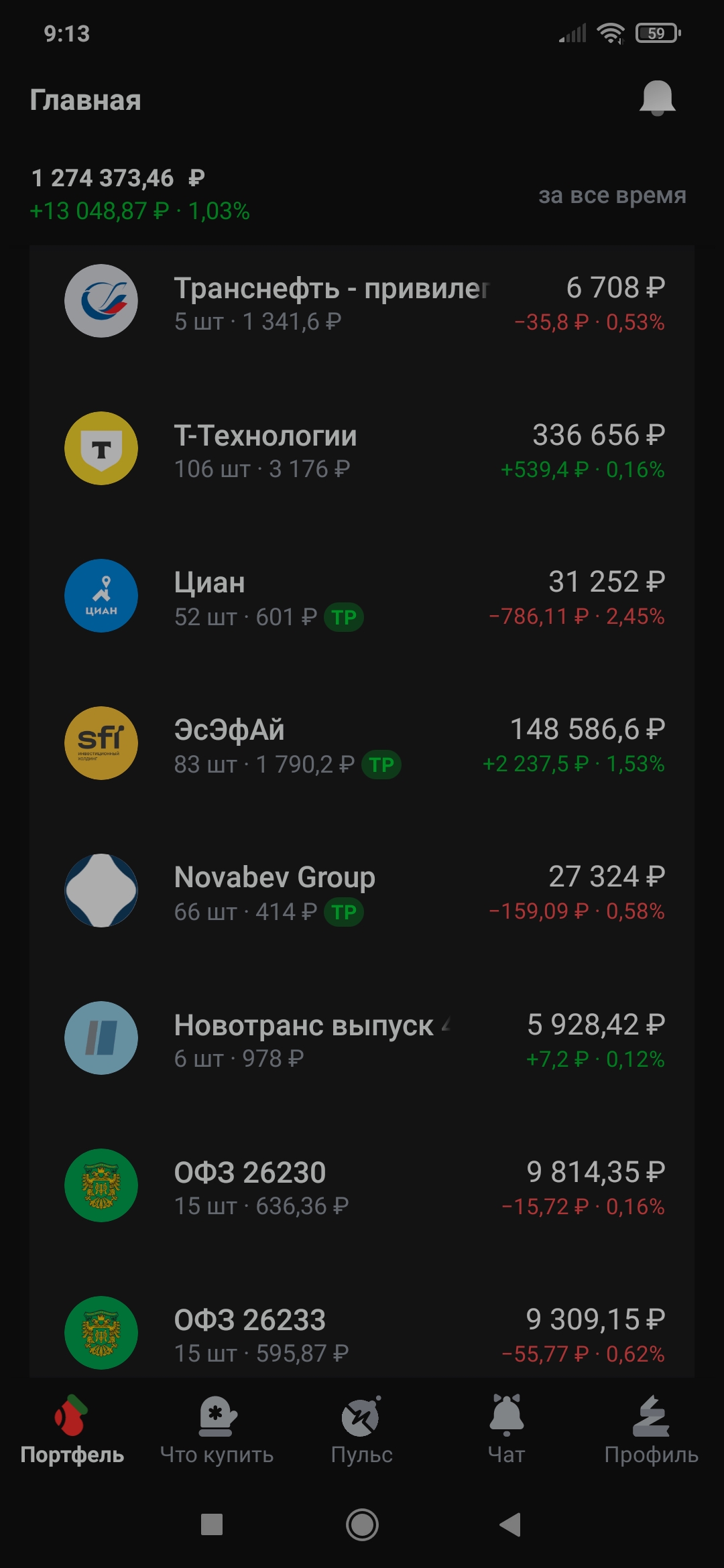
Task: Open Новотранс bond position
Action: (362, 1040)
